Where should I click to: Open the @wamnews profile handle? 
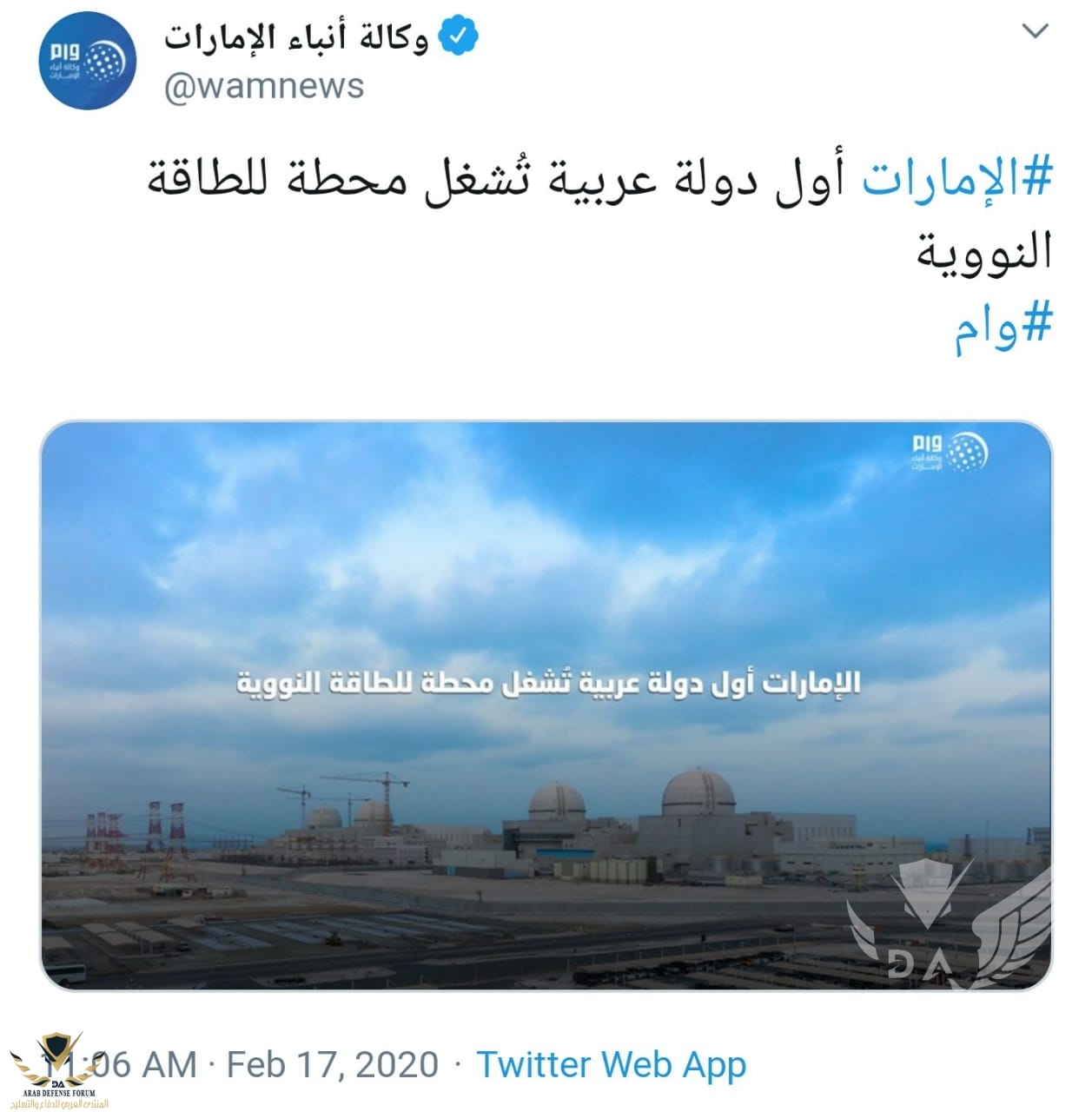click(263, 86)
